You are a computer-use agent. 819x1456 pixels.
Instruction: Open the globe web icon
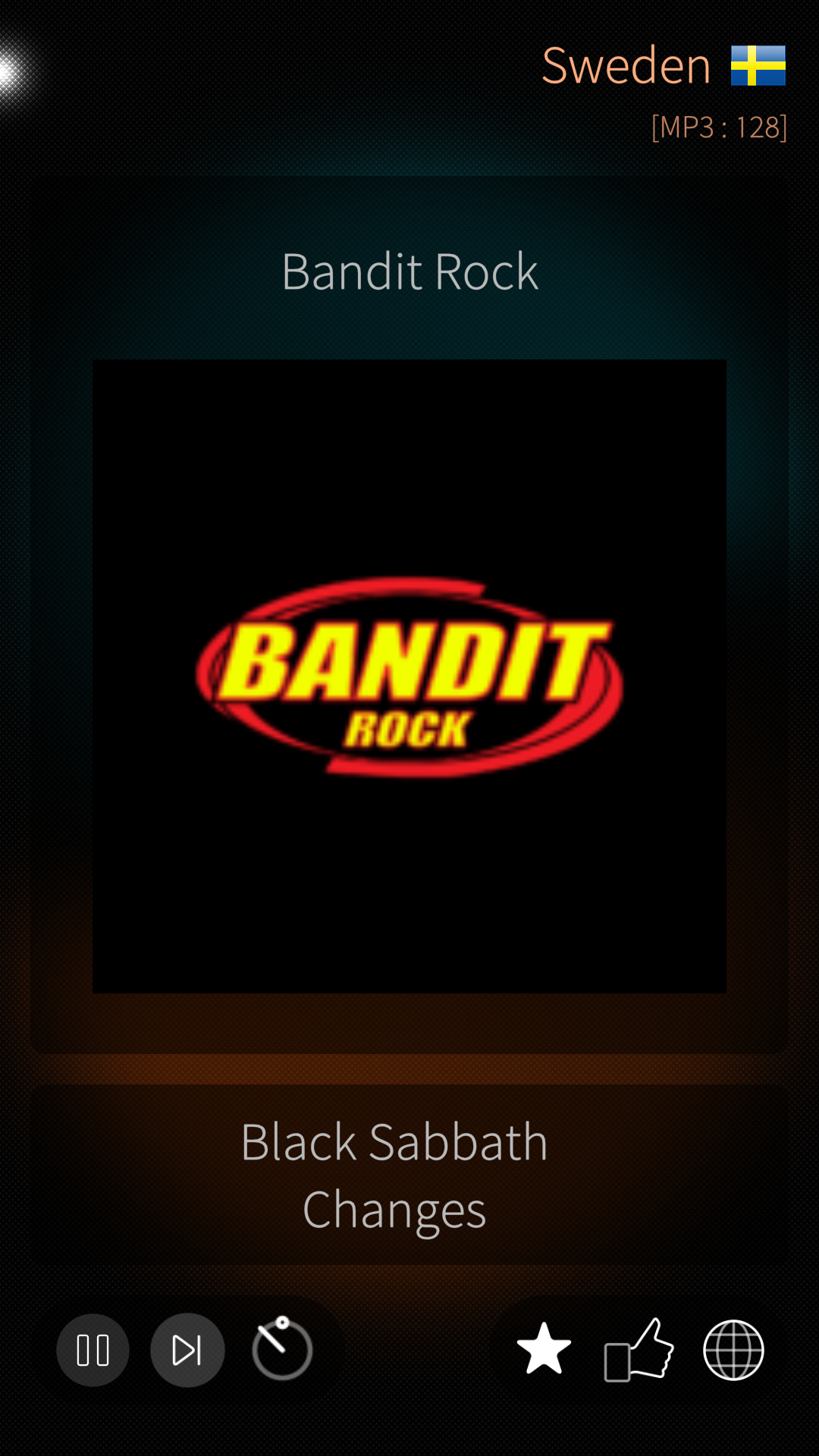pyautogui.click(x=733, y=1350)
